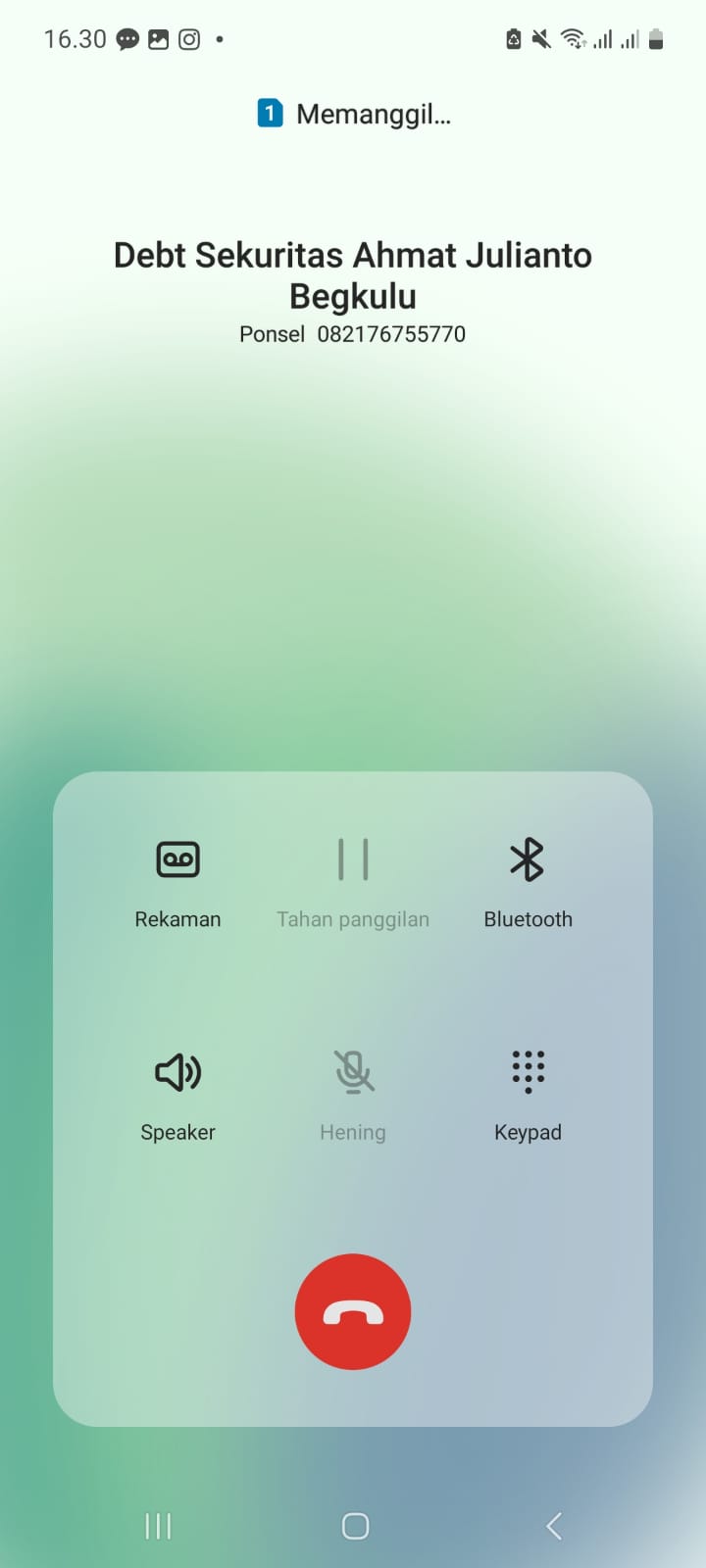Tap Tahan panggilan to hold call
706x1568 pixels.
(x=353, y=860)
